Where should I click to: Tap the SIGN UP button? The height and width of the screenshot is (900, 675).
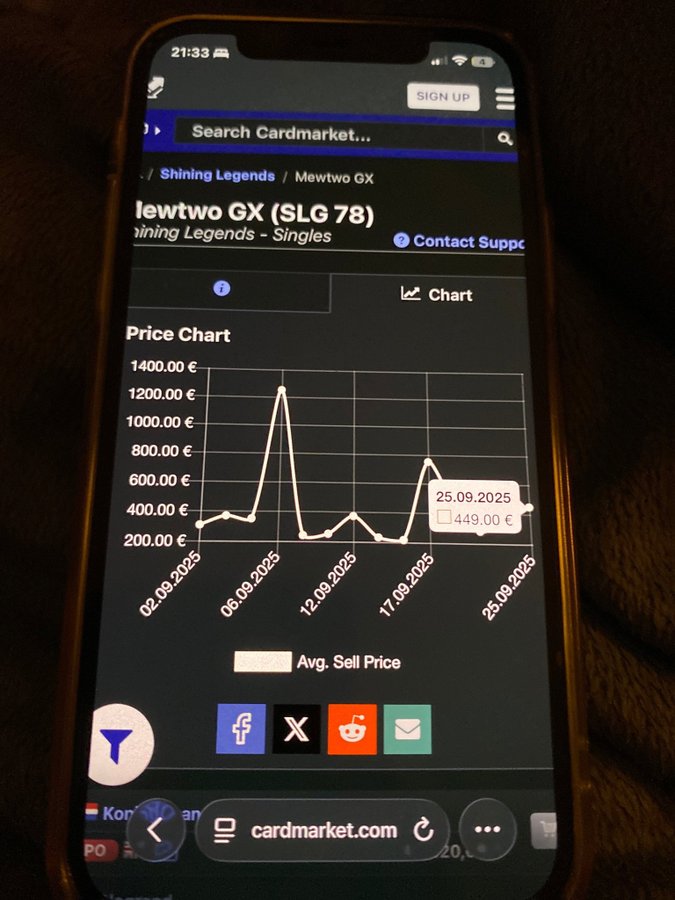(443, 96)
